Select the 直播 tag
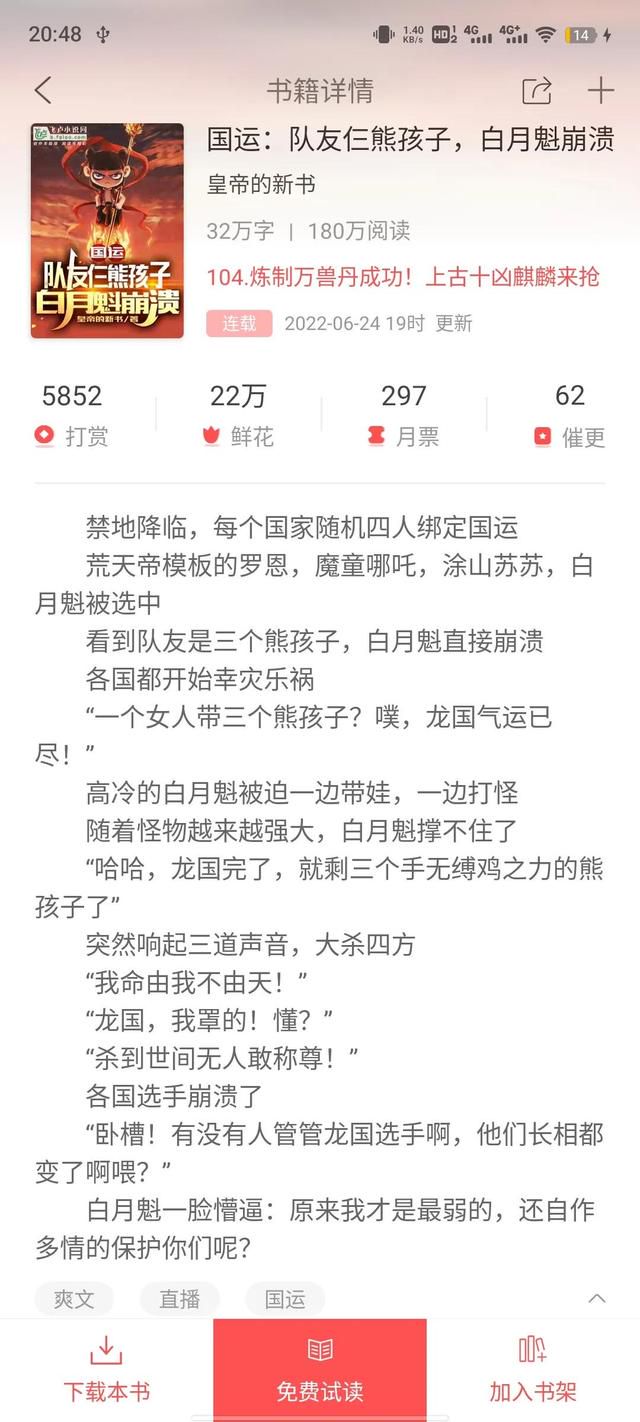 (180, 1298)
